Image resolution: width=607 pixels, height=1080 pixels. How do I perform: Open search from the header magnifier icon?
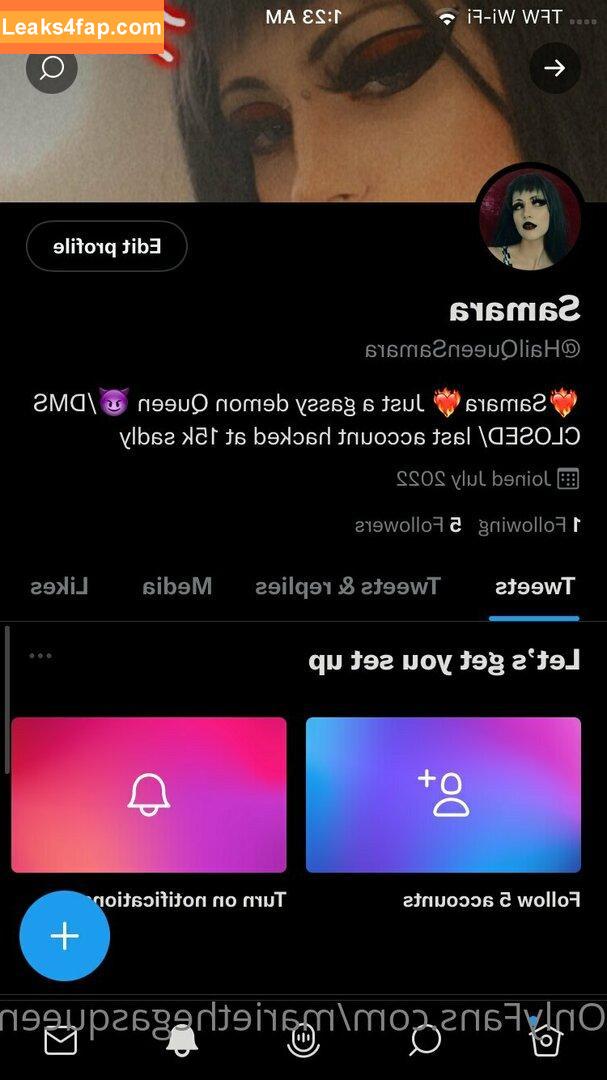[52, 68]
